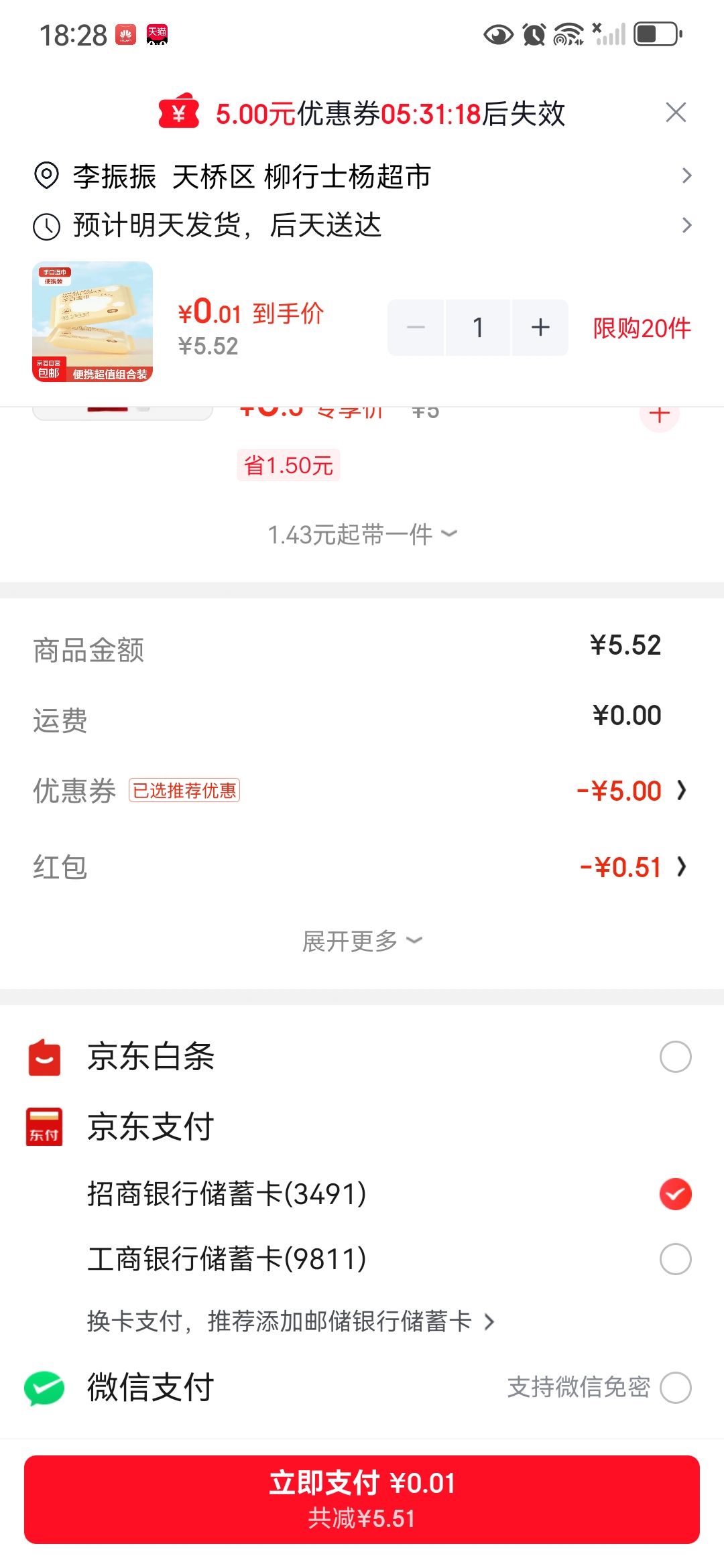Viewport: 724px width, 1568px height.
Task: Add the 专享价 add-on item
Action: point(660,415)
